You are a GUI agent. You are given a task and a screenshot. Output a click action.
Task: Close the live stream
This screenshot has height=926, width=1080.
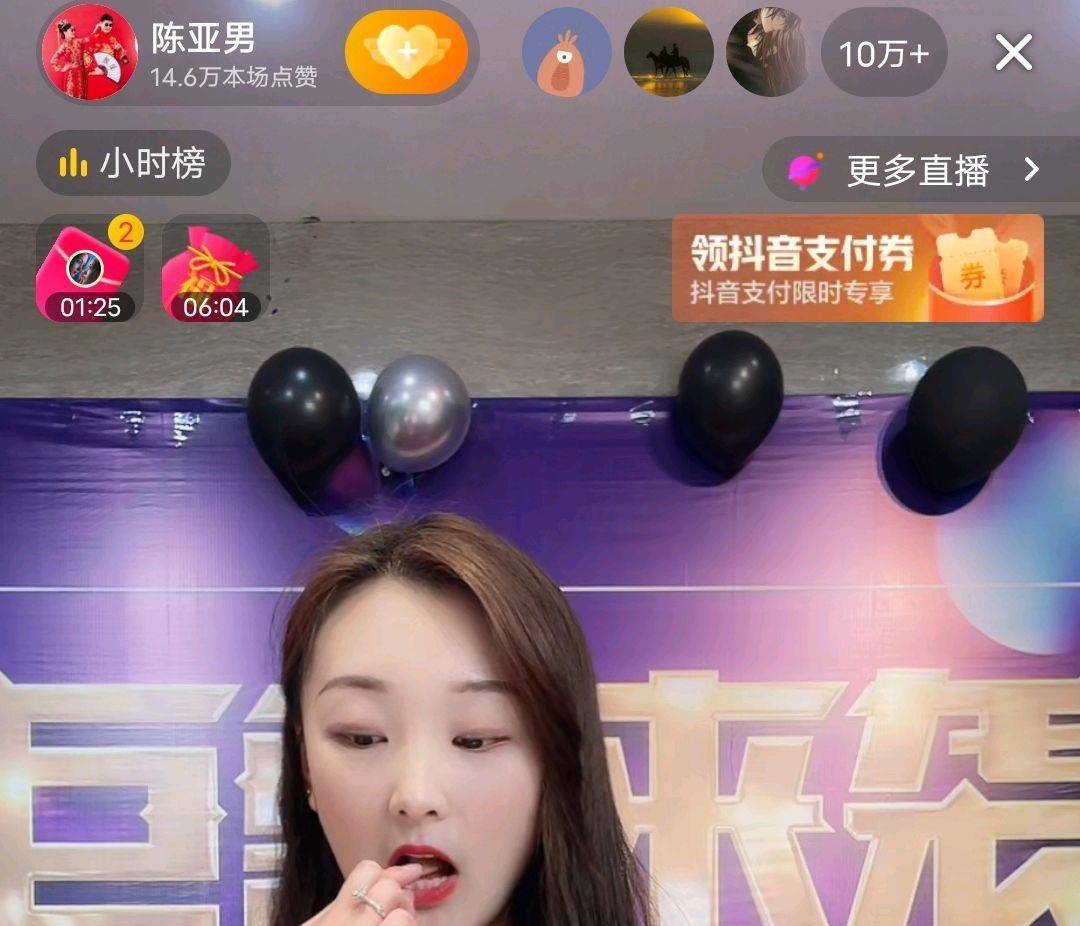click(1013, 52)
